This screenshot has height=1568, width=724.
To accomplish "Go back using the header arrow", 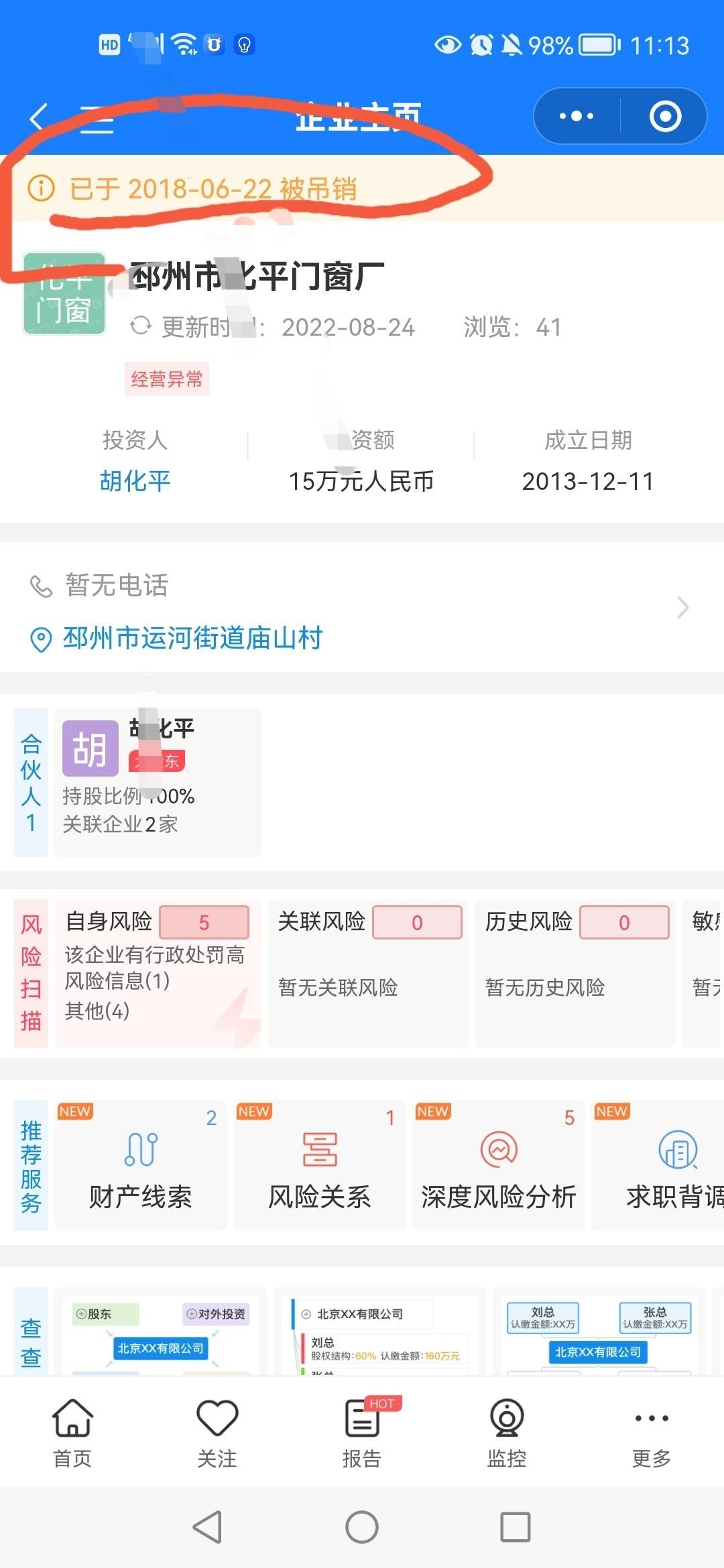I will 38,117.
